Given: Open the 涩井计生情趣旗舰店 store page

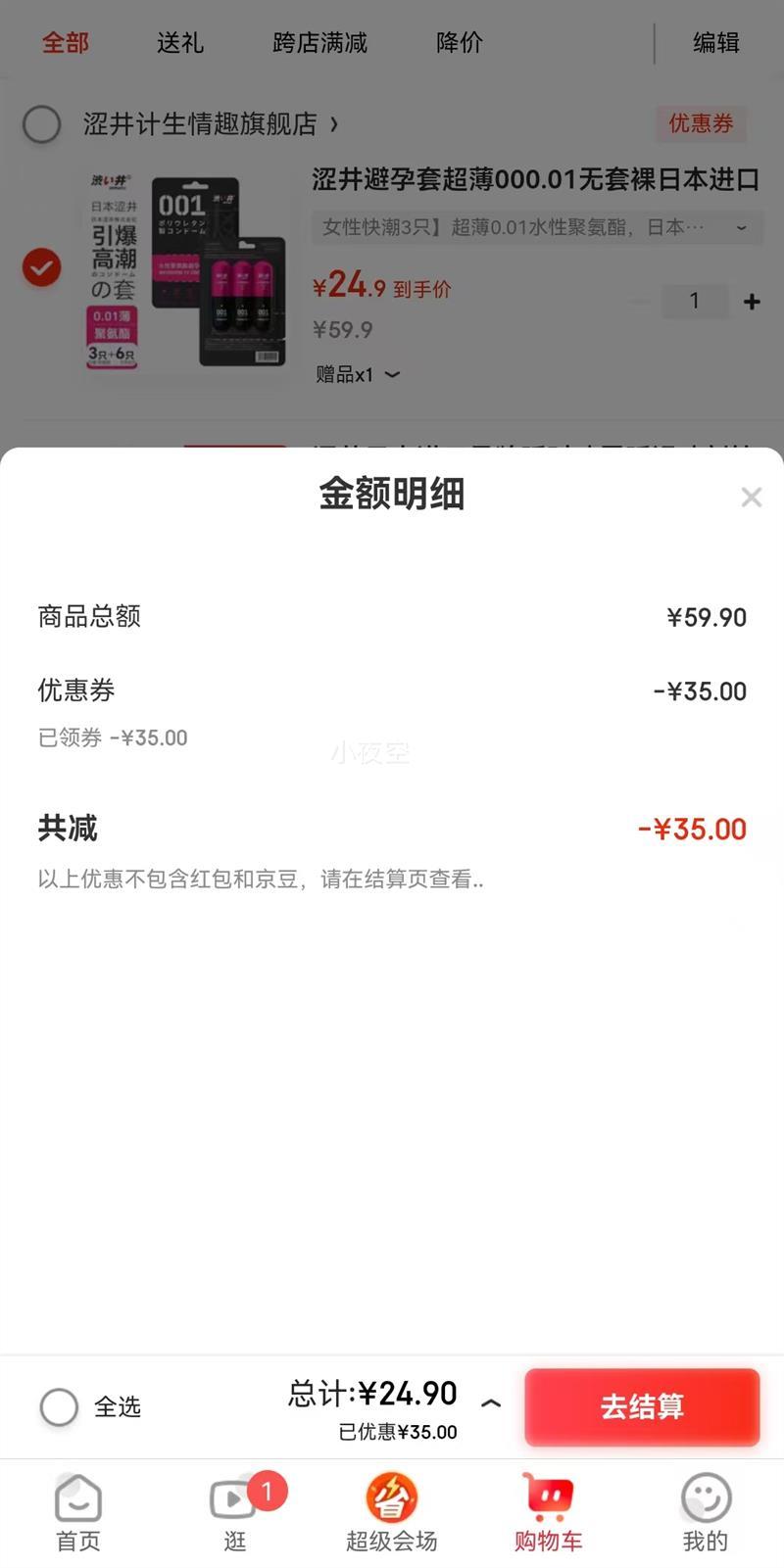Looking at the screenshot, I should (x=210, y=124).
